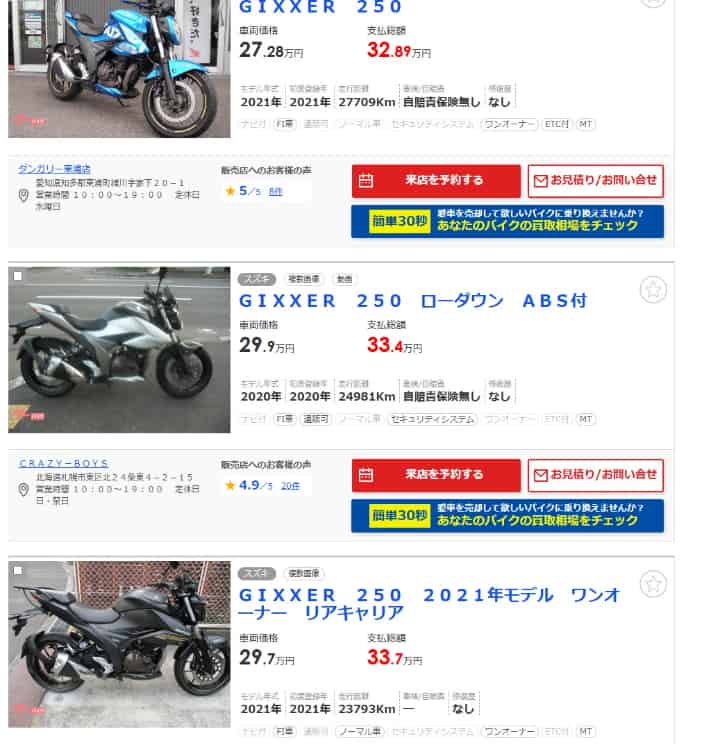
Task: Check bike trade-in value under the CRAZY-BOYS listing
Action: [x=507, y=515]
